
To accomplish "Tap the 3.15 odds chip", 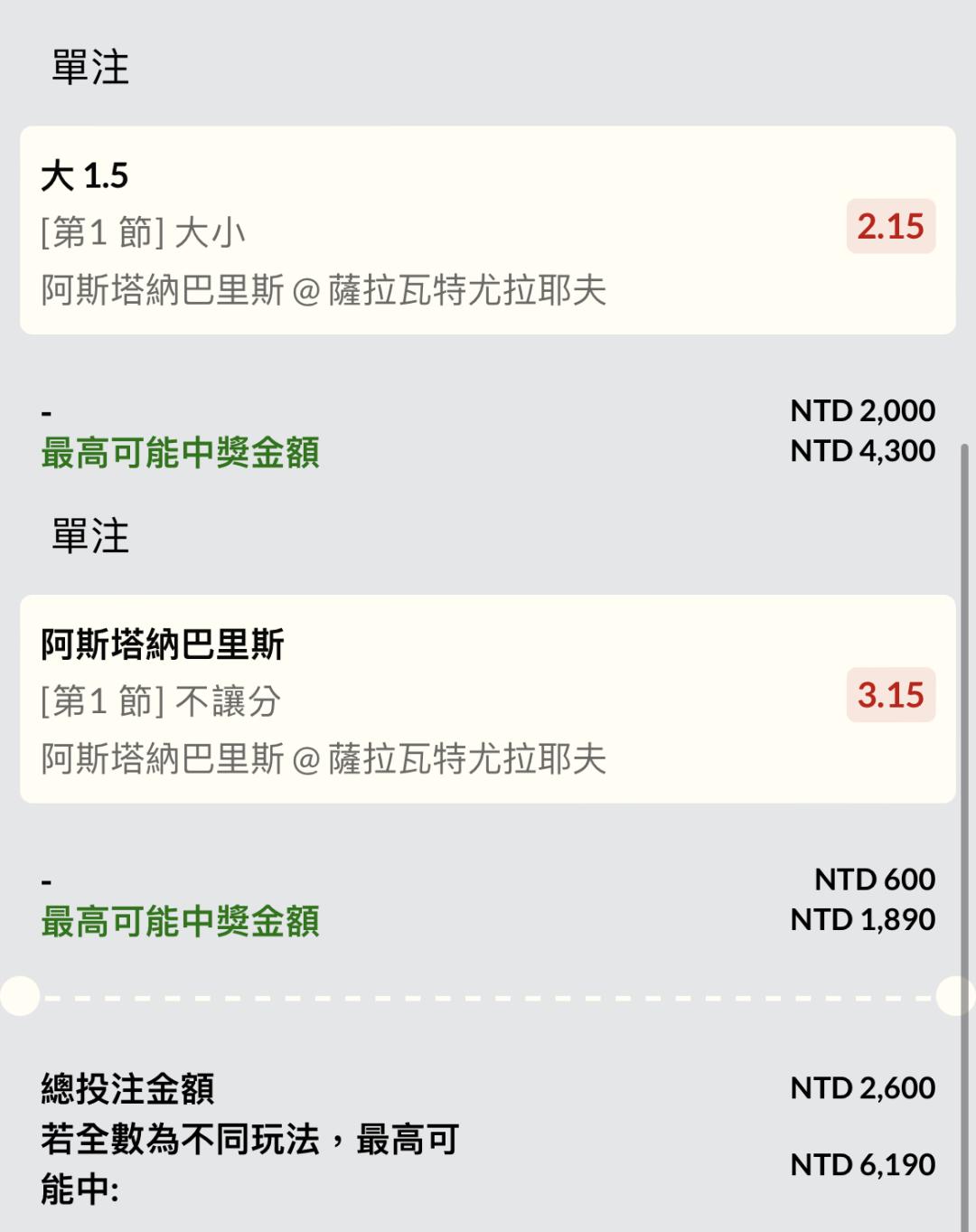I will click(x=890, y=695).
